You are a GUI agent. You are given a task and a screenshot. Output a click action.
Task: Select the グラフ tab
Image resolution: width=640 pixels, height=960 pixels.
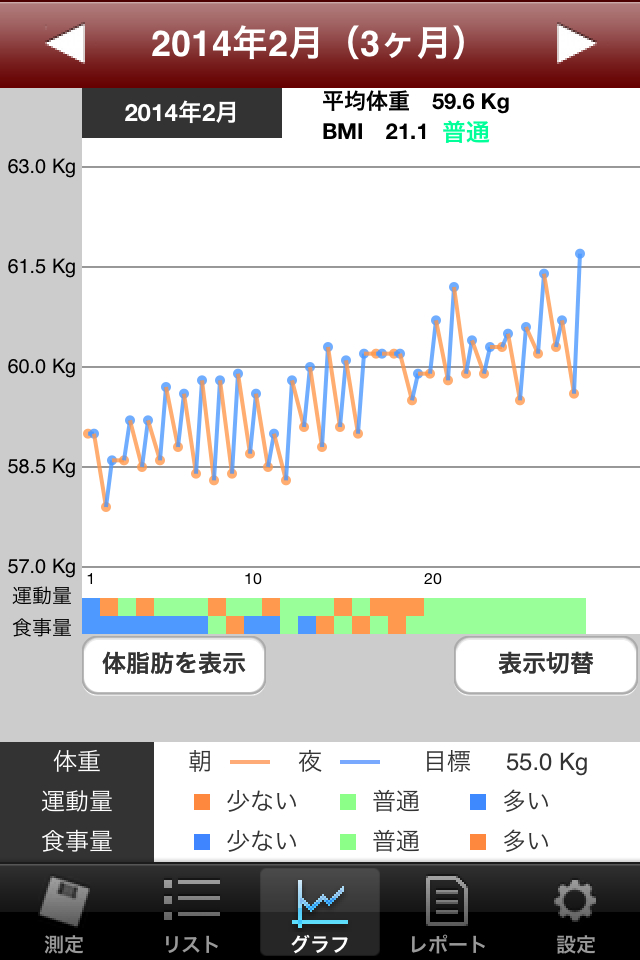click(320, 912)
